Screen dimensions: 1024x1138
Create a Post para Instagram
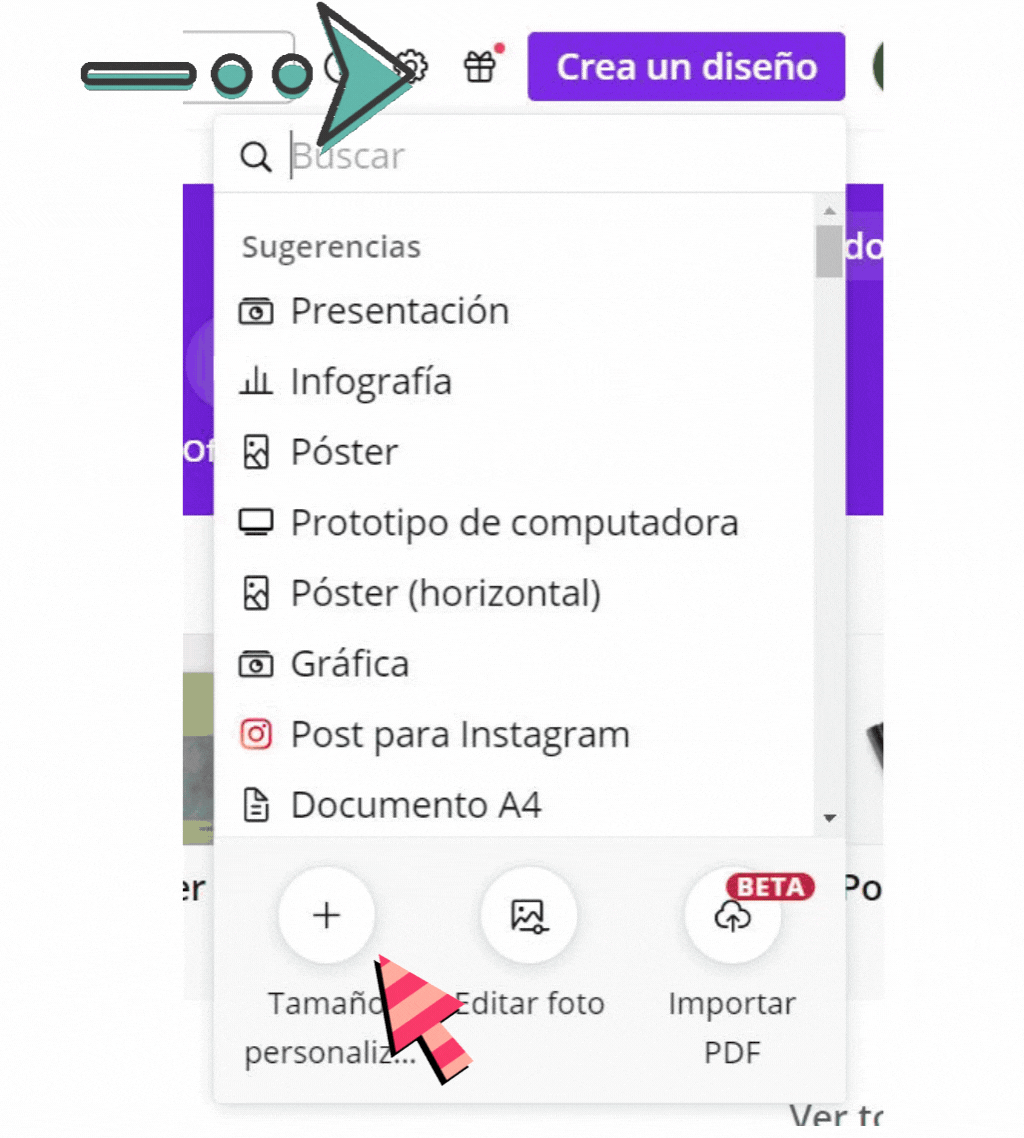[460, 735]
